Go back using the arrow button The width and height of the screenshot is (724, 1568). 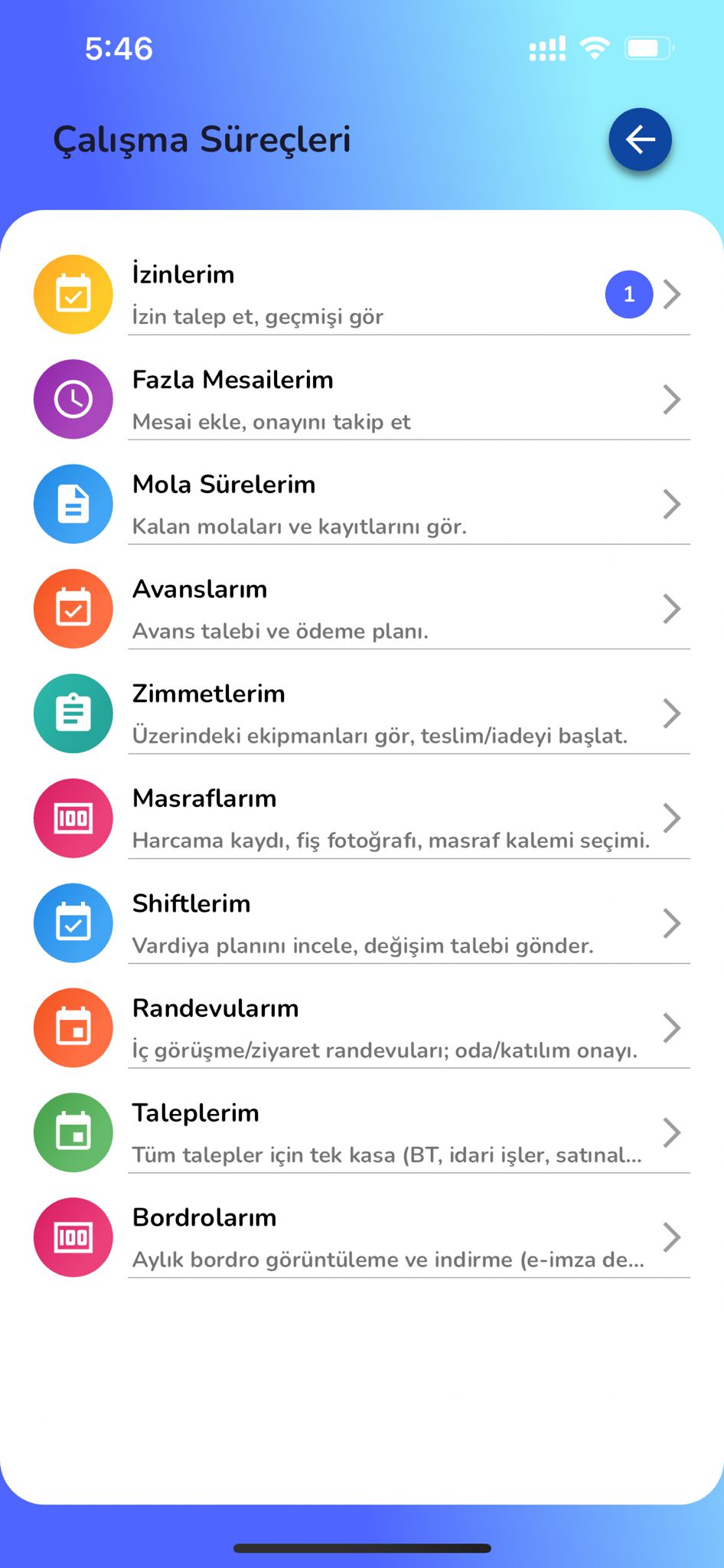640,139
